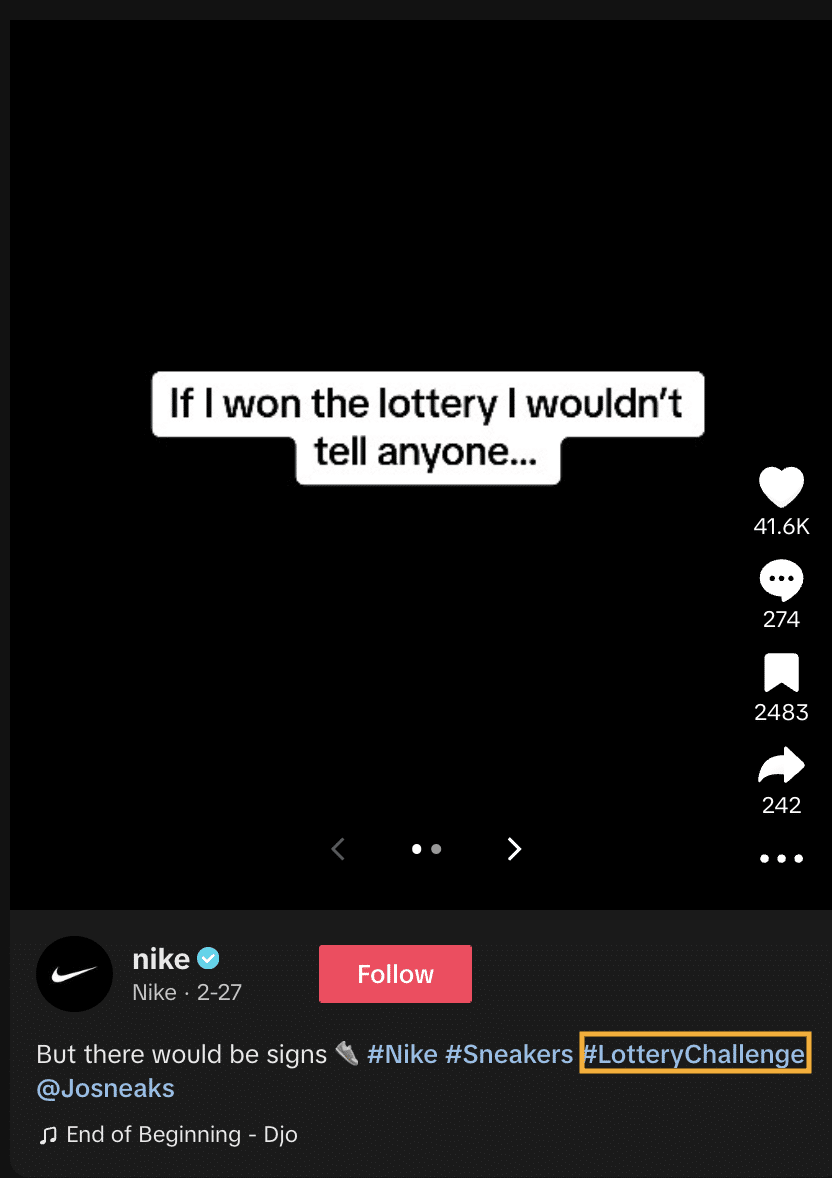
Task: Open the #Nike hashtag
Action: (402, 1054)
